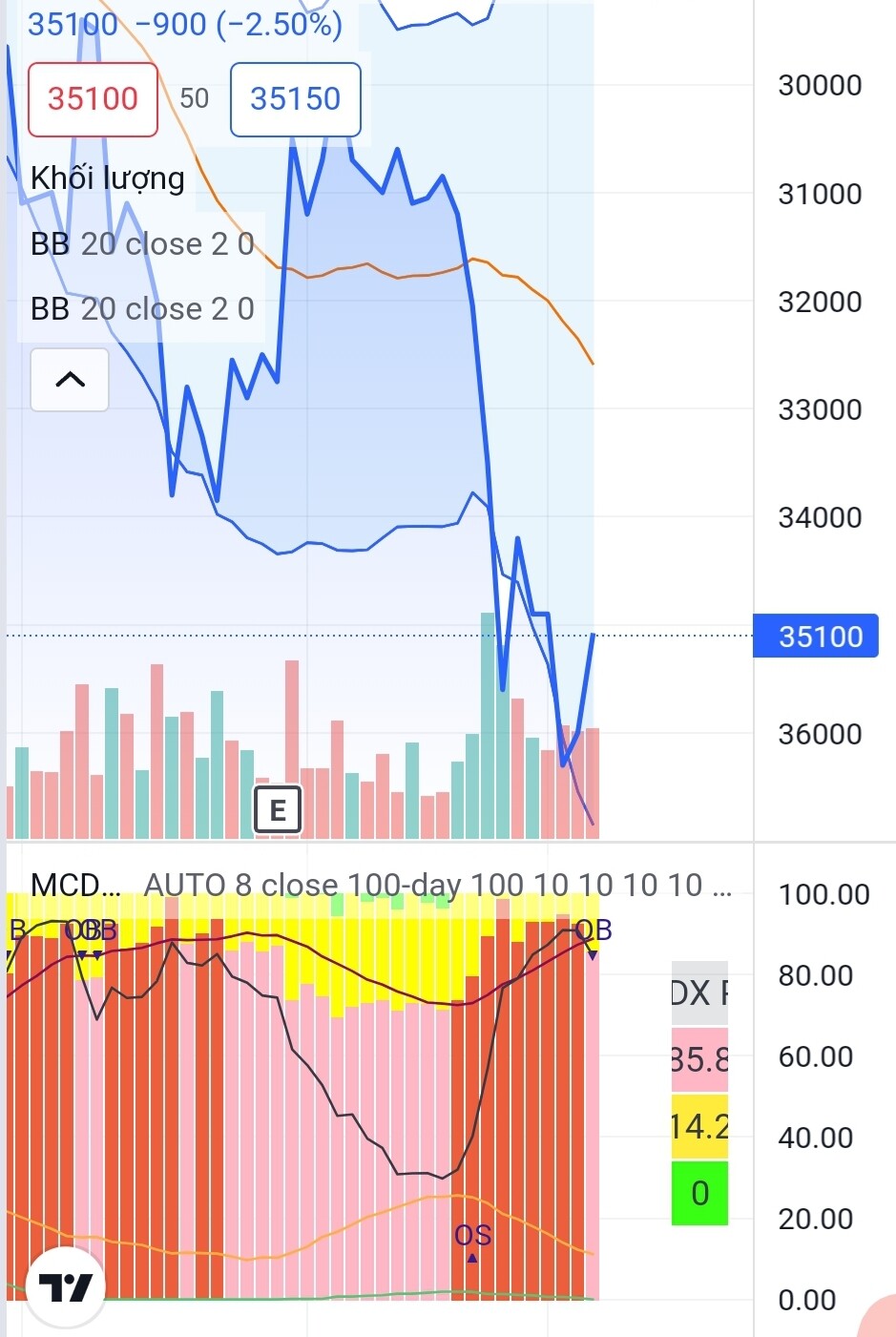Select the Khối lượng indicator legend
This screenshot has height=1337, width=896.
coord(107,178)
